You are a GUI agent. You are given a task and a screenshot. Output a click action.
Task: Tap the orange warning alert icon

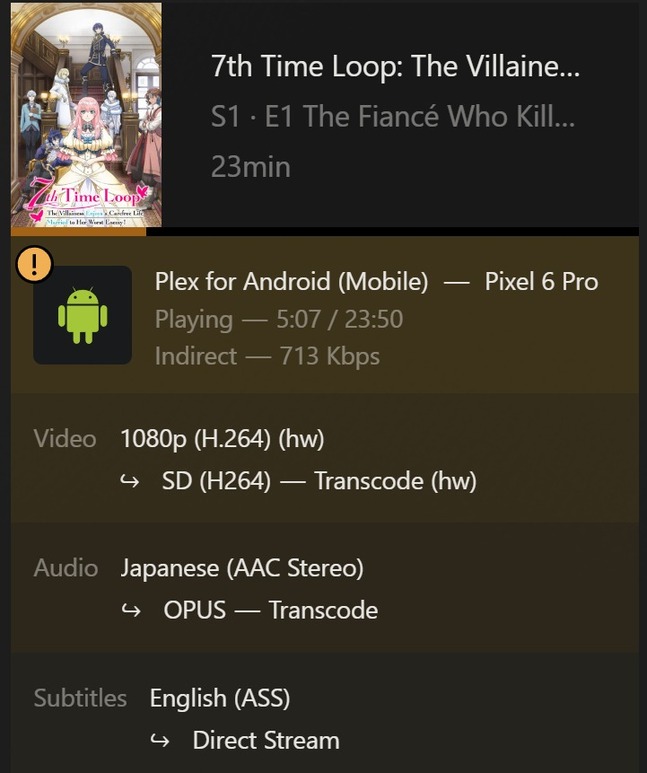[36, 264]
